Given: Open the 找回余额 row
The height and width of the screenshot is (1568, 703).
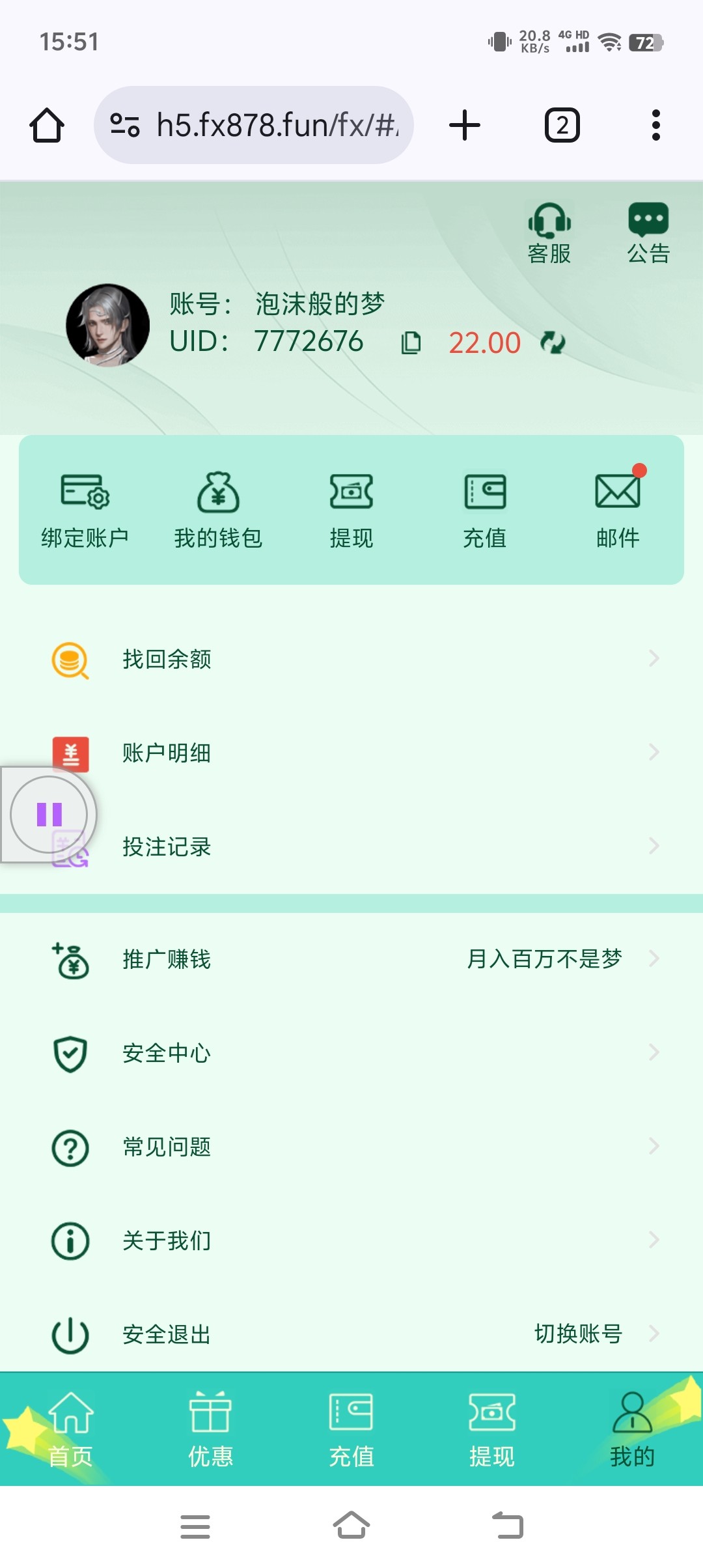Looking at the screenshot, I should point(351,659).
